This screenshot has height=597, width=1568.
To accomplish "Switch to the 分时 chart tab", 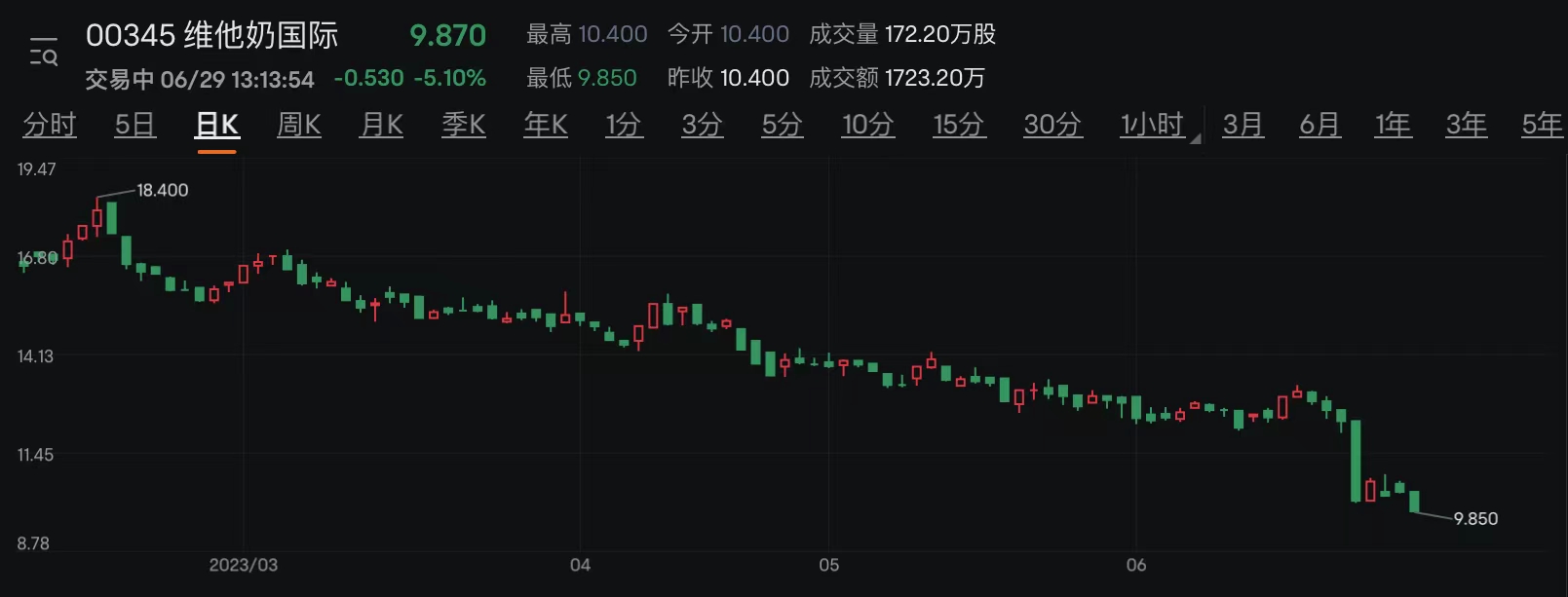I will tap(50, 125).
